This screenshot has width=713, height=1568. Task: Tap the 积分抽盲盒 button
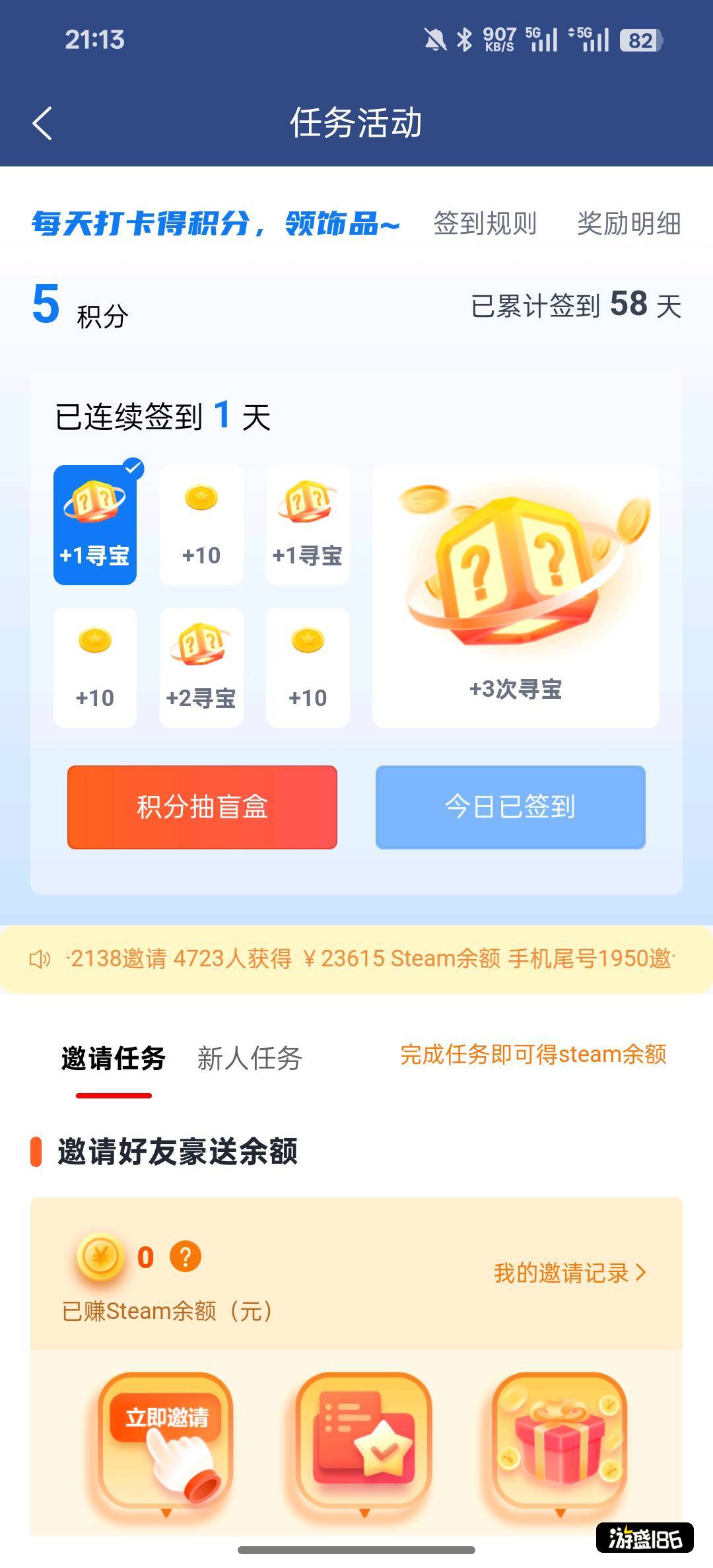point(202,807)
